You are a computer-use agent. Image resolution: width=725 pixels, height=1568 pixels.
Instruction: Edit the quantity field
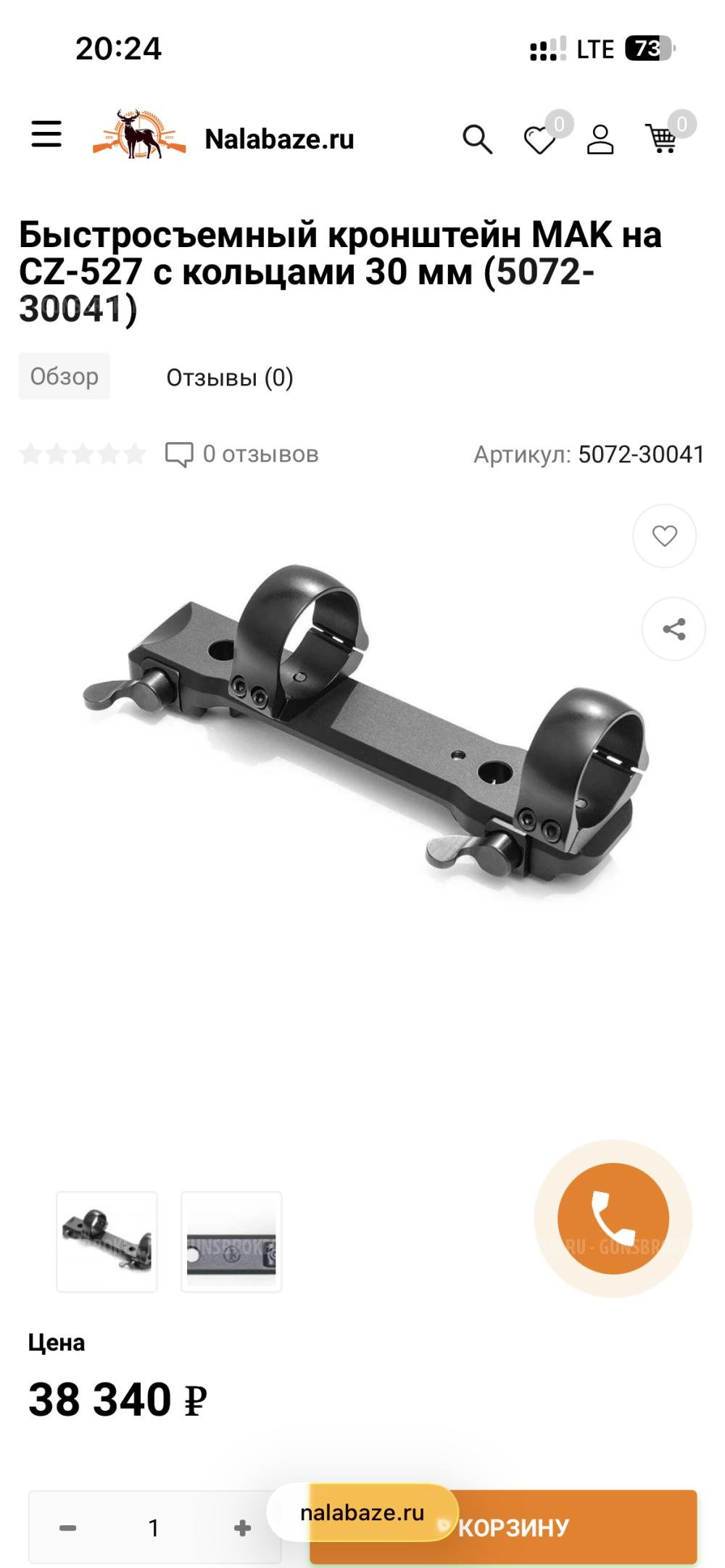click(154, 1528)
